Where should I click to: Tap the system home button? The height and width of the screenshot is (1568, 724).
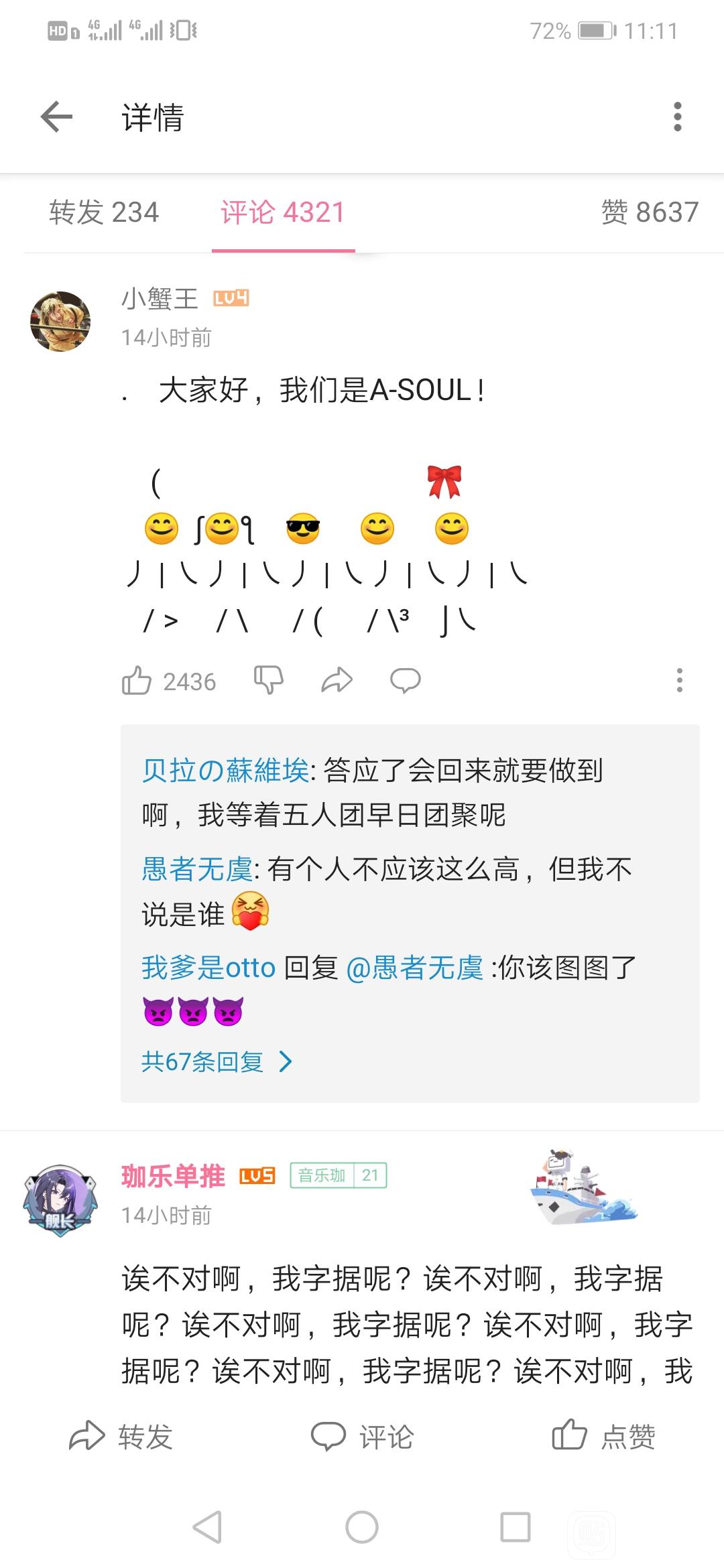pyautogui.click(x=362, y=1528)
